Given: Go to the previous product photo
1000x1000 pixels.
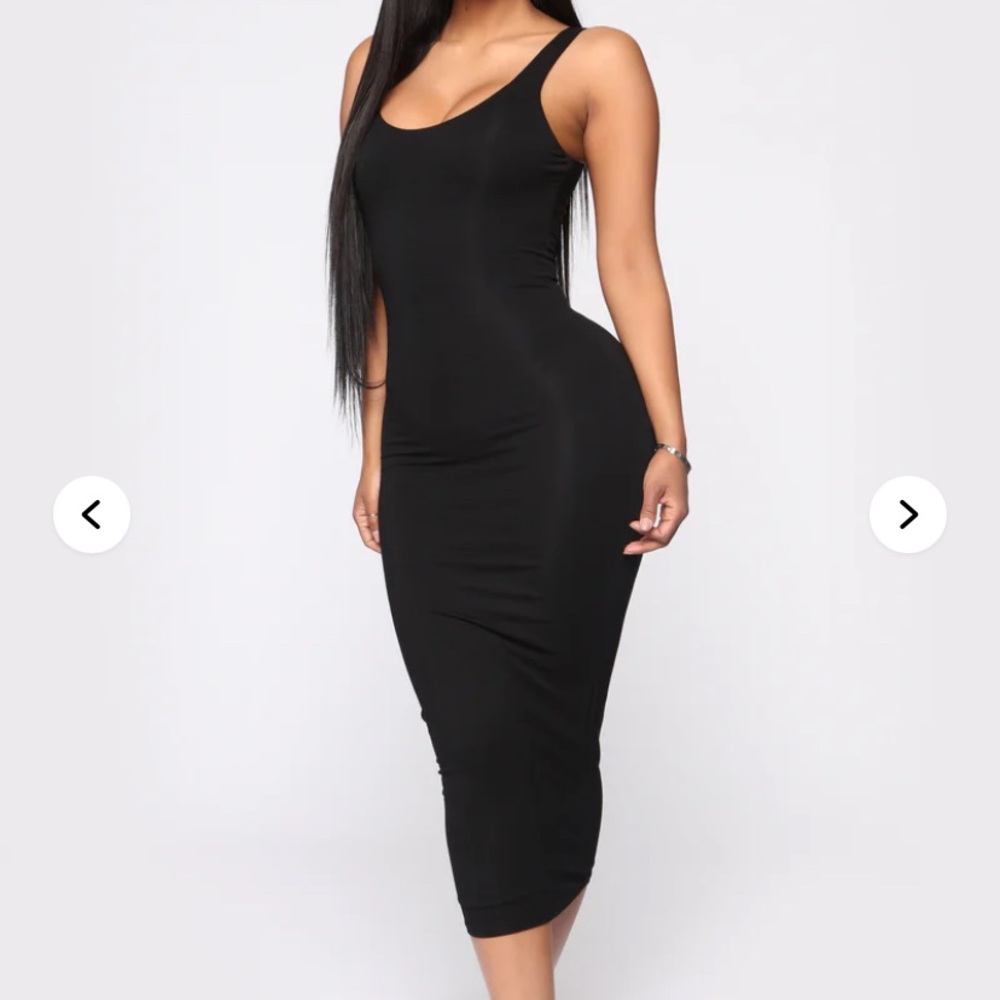Looking at the screenshot, I should (x=92, y=514).
